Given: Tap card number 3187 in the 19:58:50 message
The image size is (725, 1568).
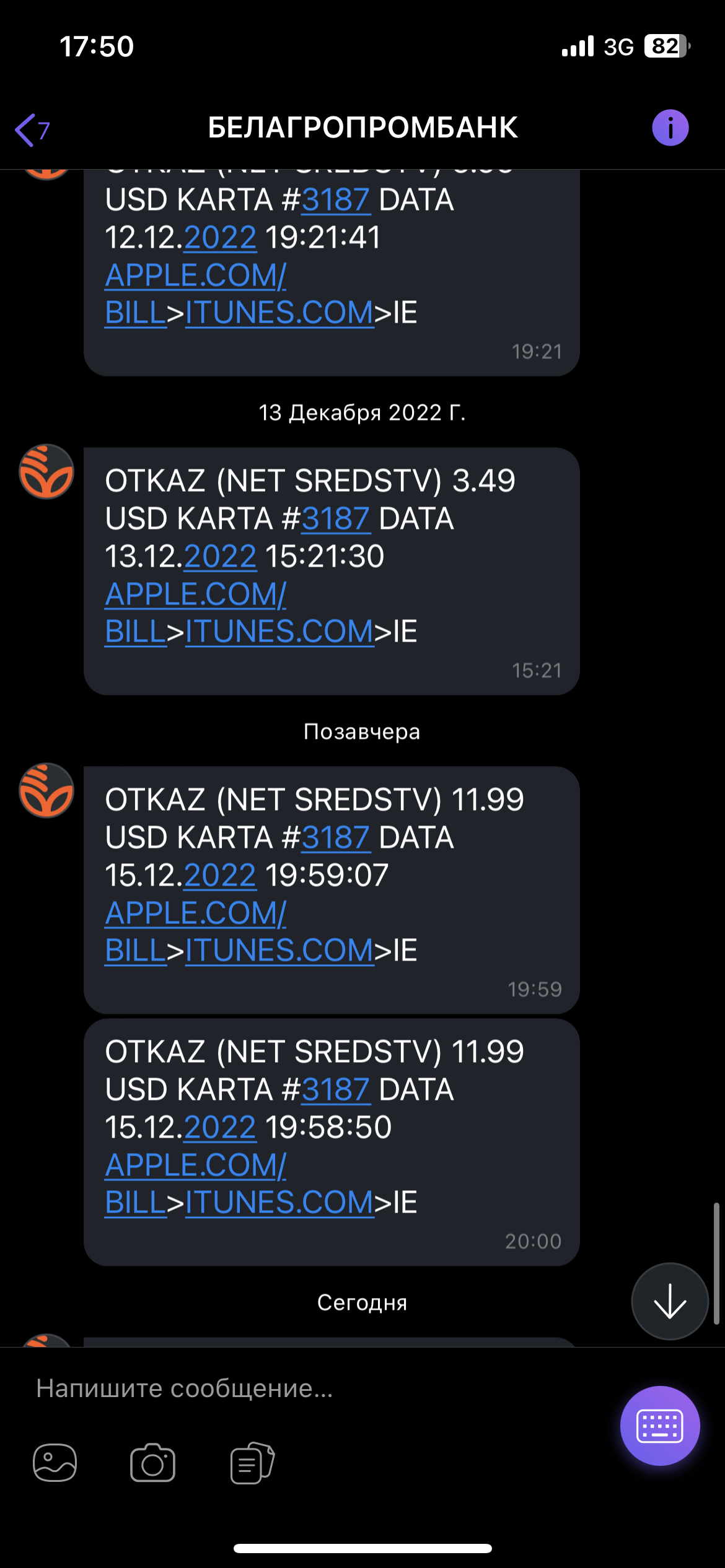Looking at the screenshot, I should coord(335,1089).
